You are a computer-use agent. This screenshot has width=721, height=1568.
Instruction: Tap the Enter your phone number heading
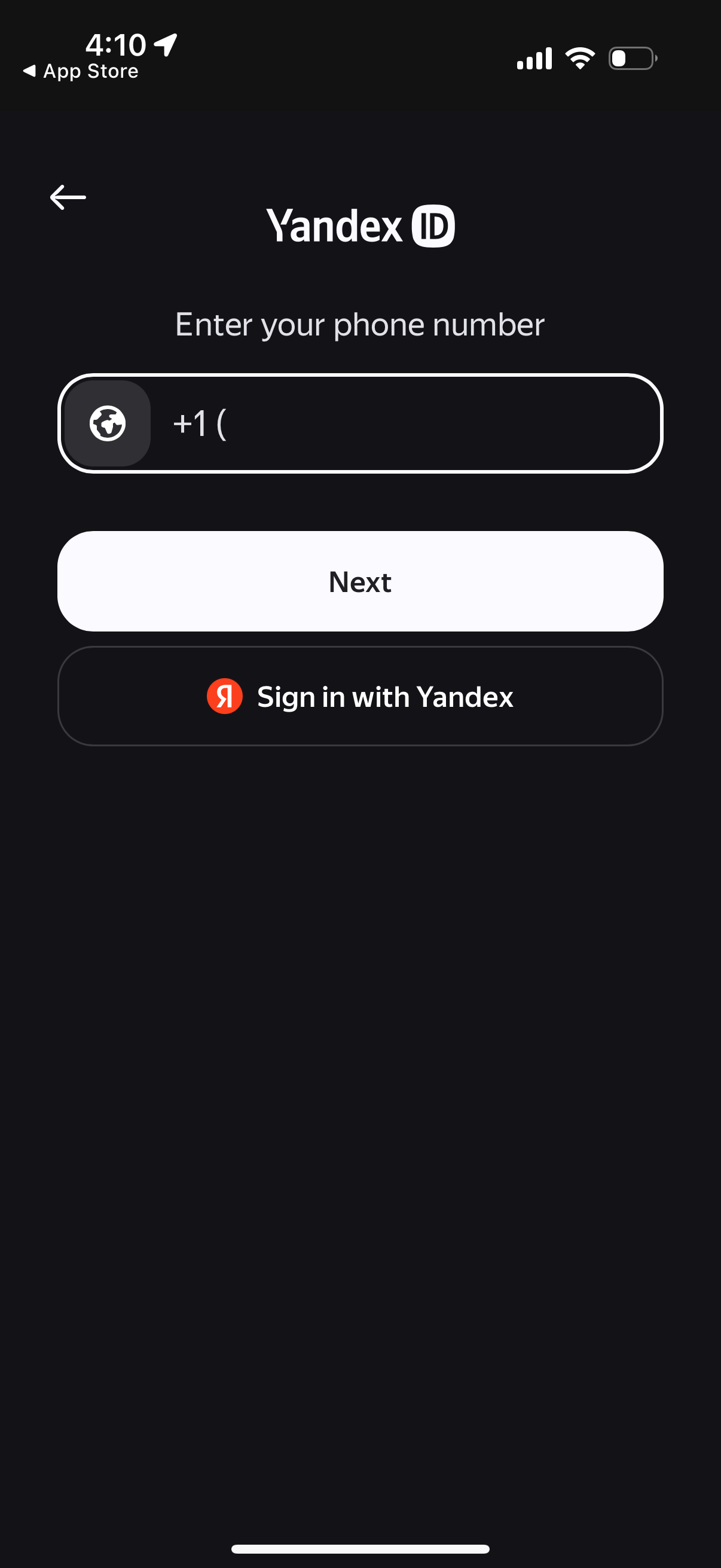[x=360, y=325]
